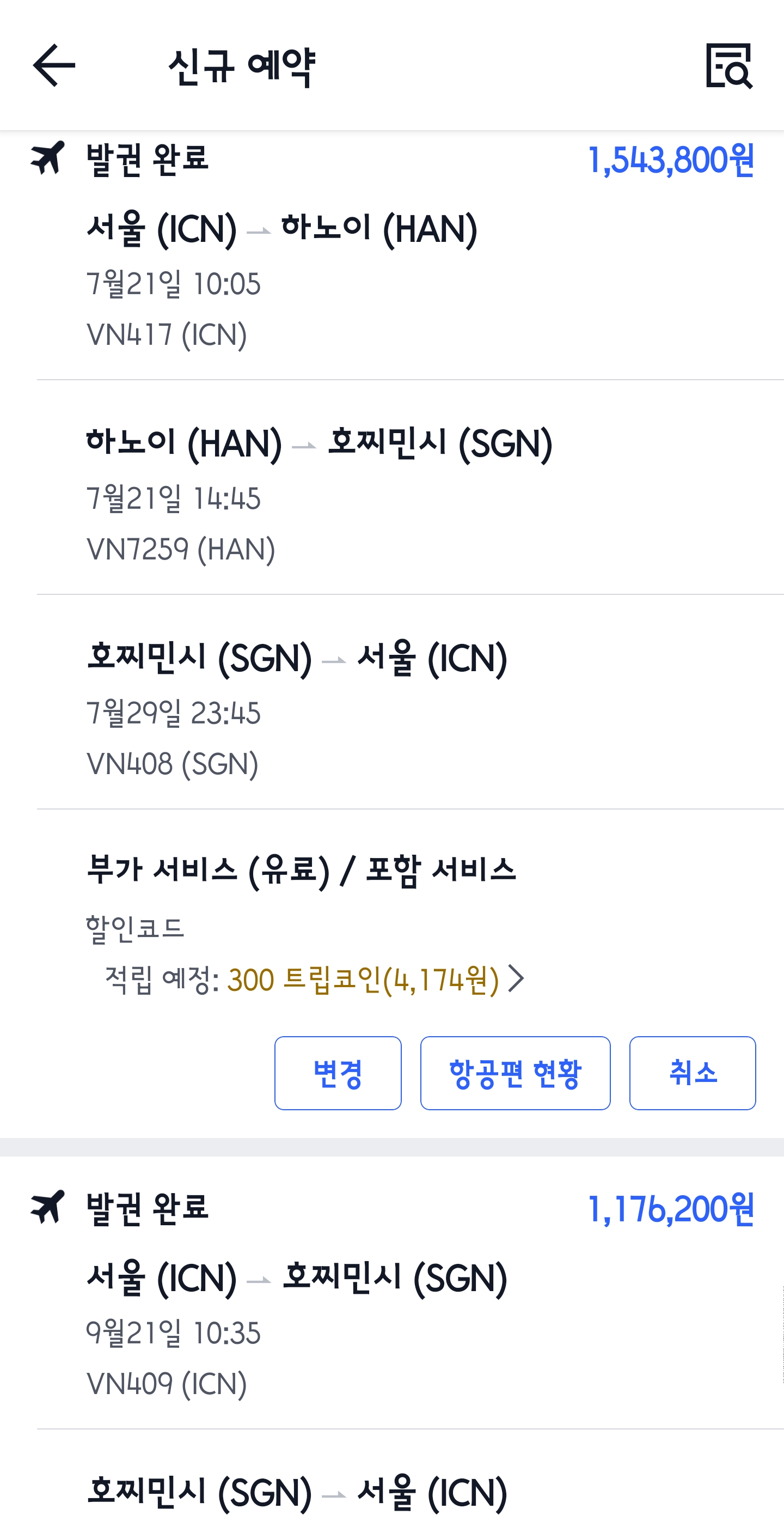Viewport: 784px width, 1527px height.
Task: Open the booking search icon
Action: point(728,66)
